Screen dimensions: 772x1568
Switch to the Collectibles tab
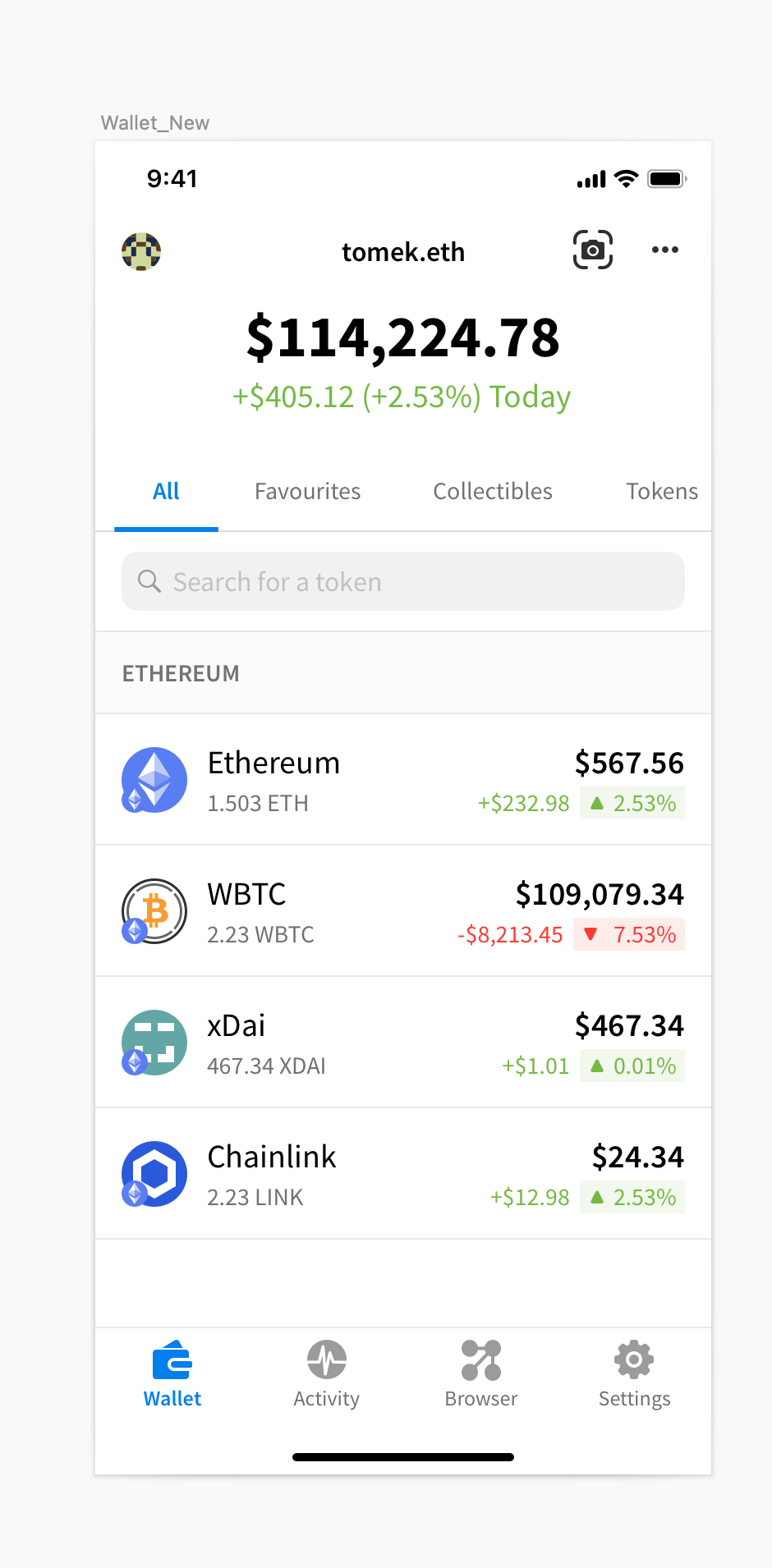492,491
